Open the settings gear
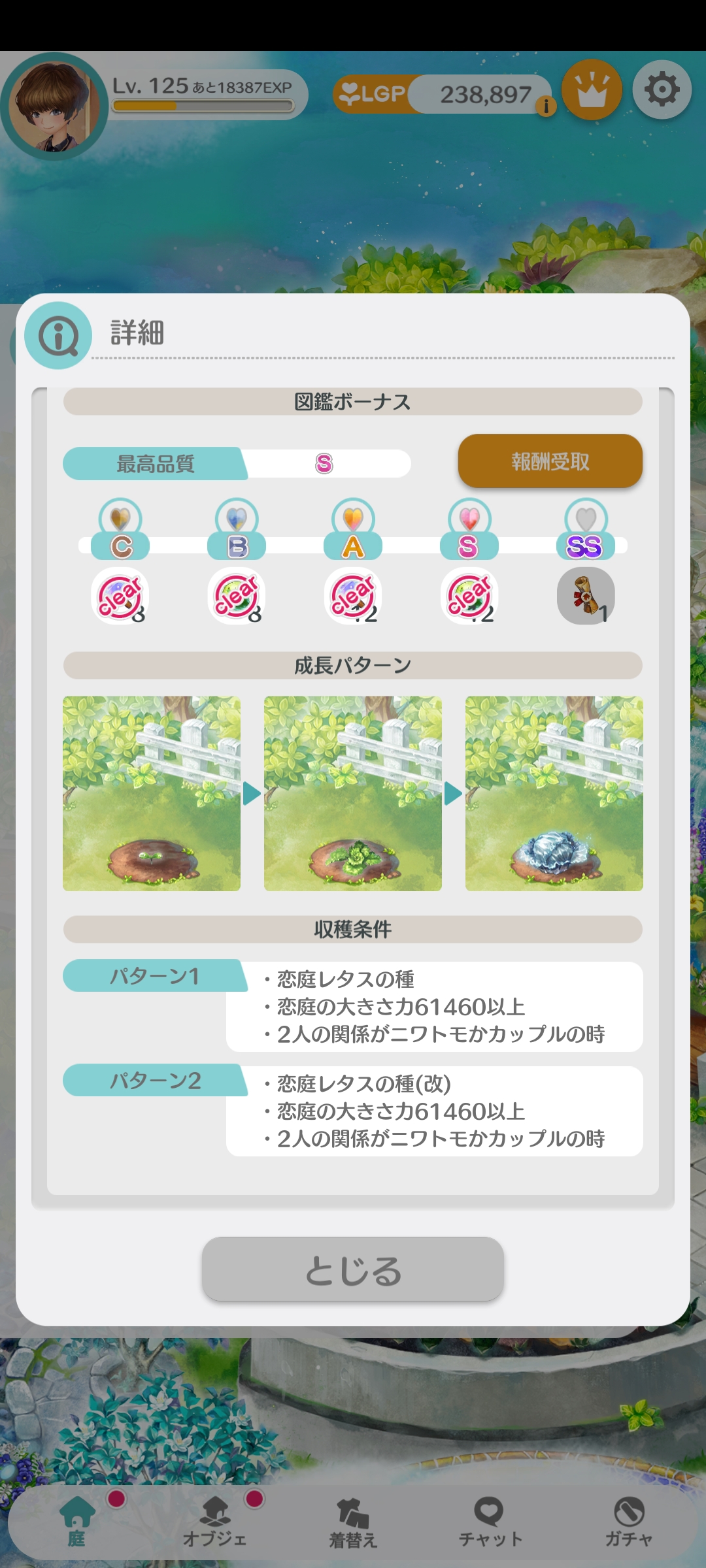The image size is (706, 1568). (x=662, y=90)
